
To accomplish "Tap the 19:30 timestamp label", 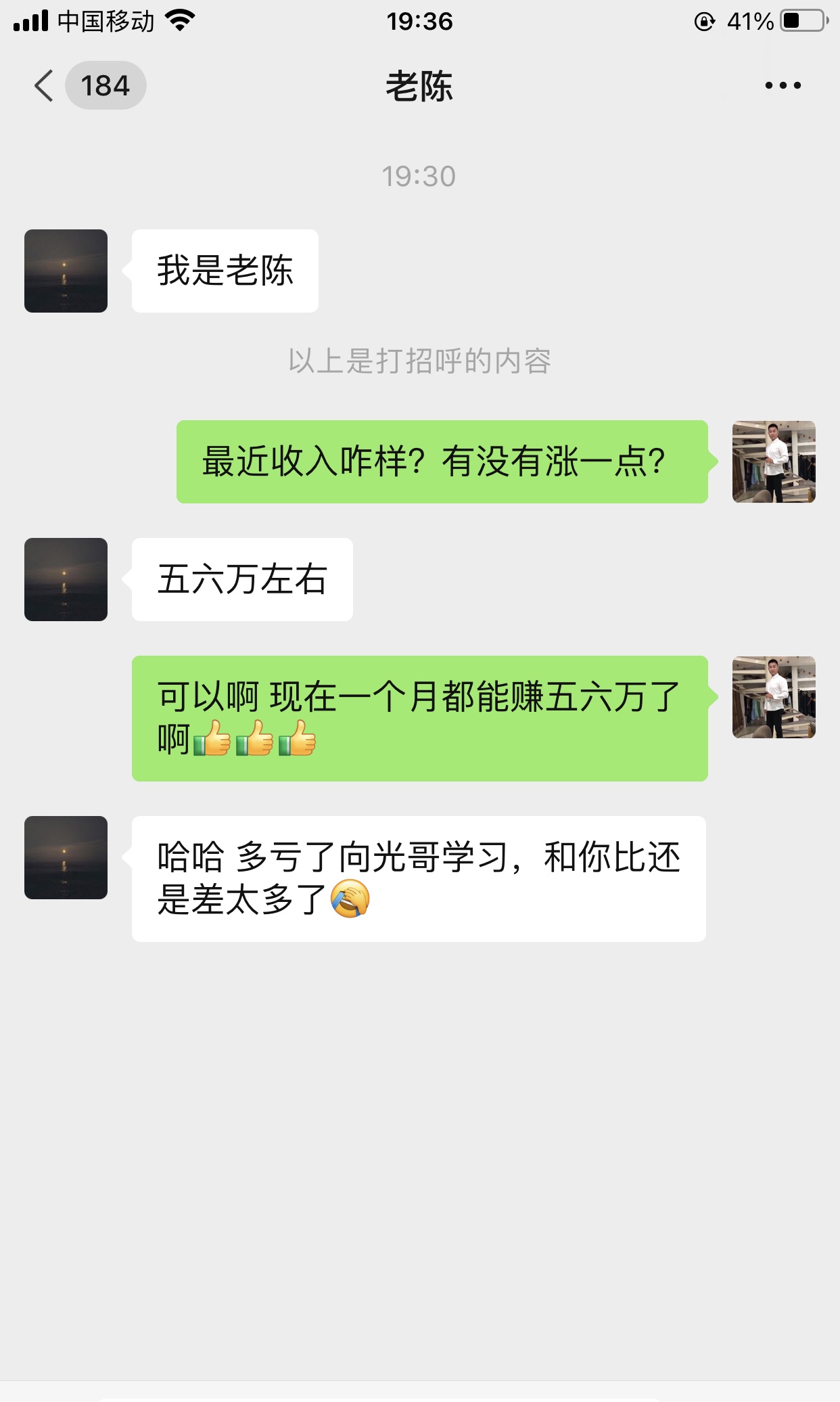I will pos(419,175).
